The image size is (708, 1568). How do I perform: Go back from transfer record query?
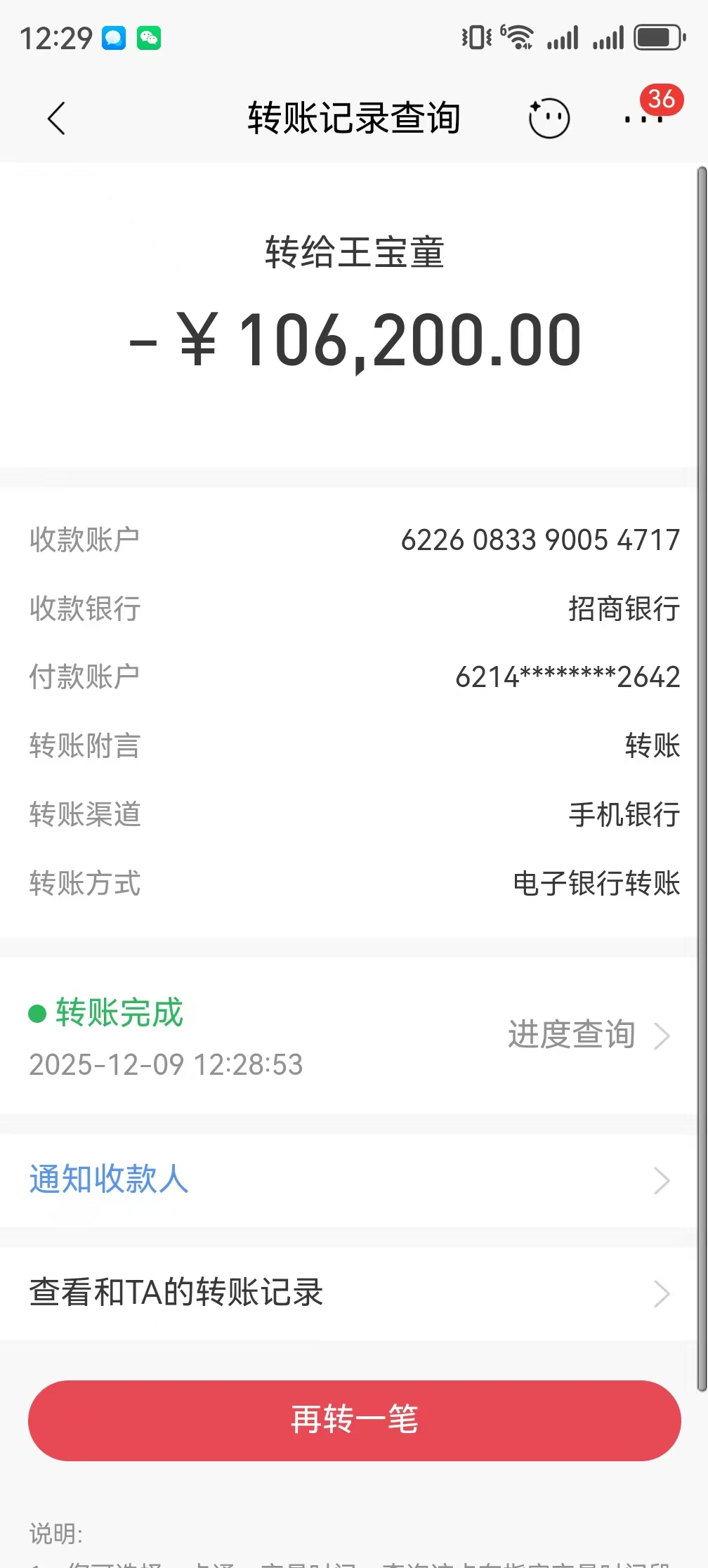(x=56, y=118)
